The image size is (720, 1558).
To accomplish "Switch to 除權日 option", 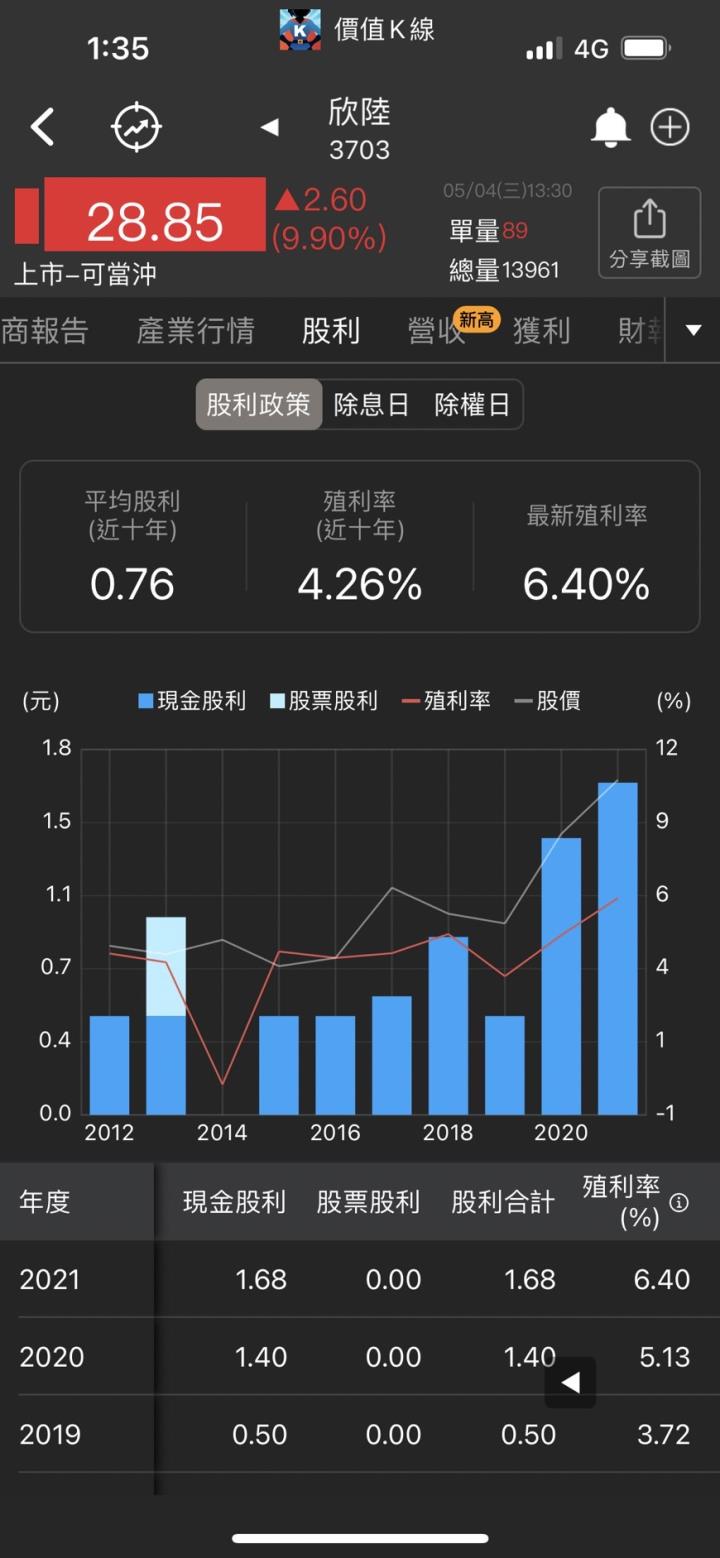I will [x=472, y=404].
